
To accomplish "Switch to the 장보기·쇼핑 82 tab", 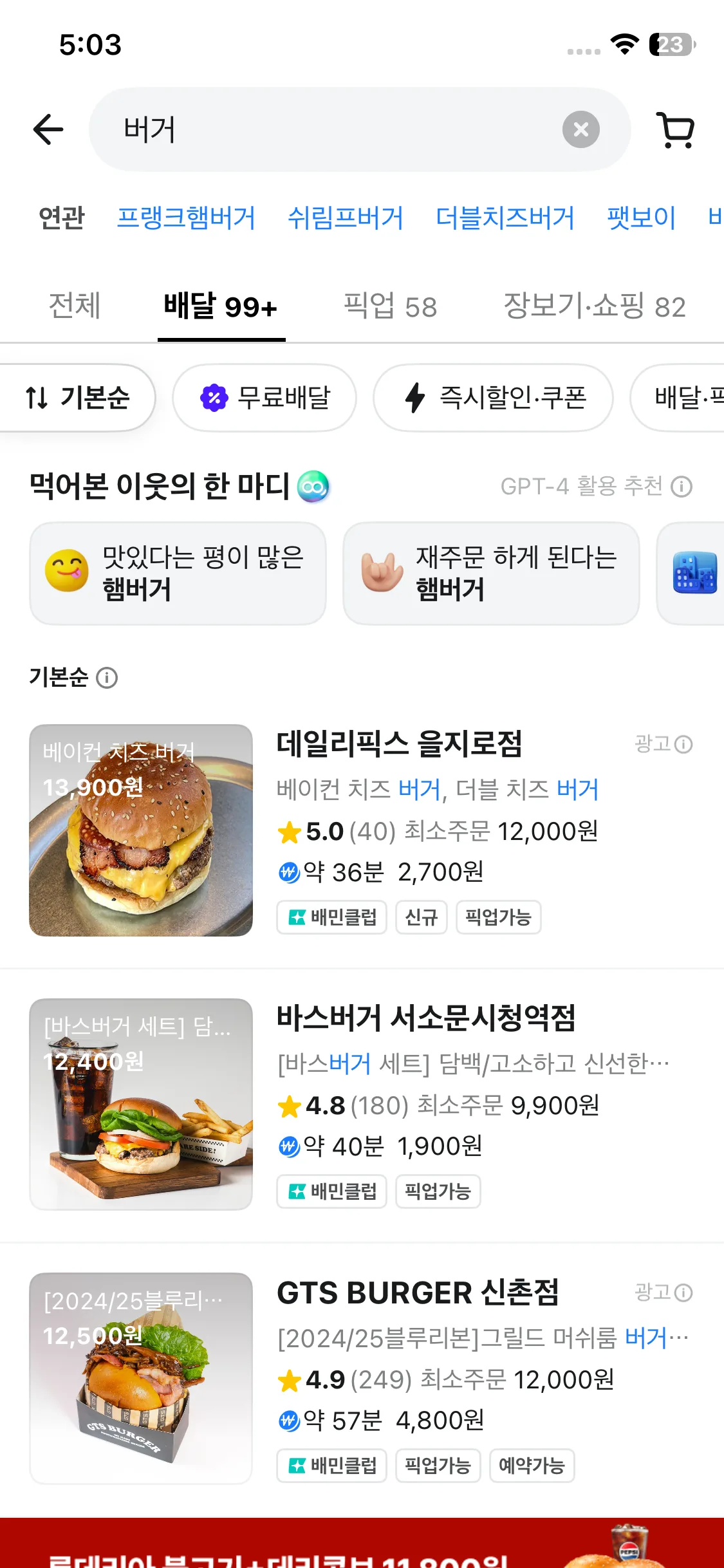I will pos(594,306).
